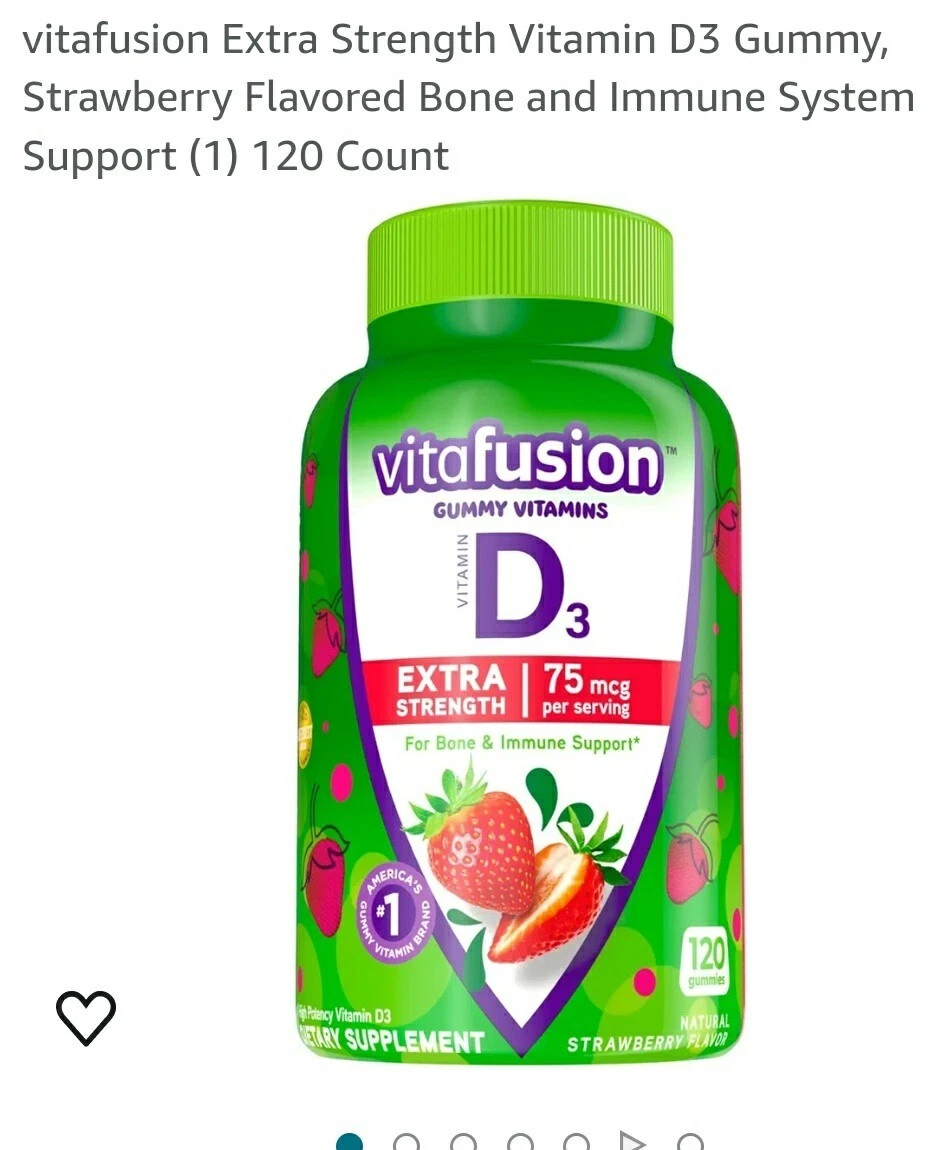This screenshot has height=1150, width=928.
Task: Add this vitafusion gummy to your wish list
Action: pyautogui.click(x=85, y=1017)
